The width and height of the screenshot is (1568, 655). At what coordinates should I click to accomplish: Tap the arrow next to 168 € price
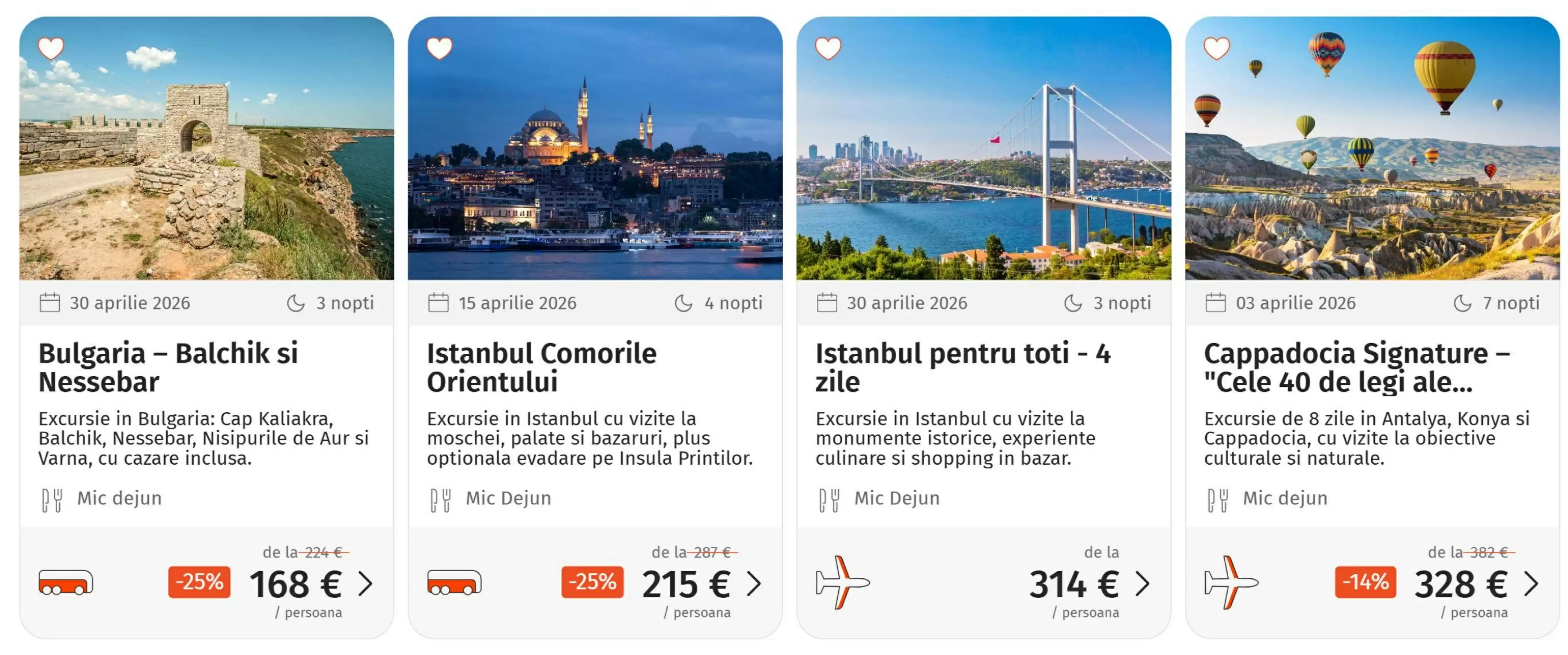tap(365, 584)
